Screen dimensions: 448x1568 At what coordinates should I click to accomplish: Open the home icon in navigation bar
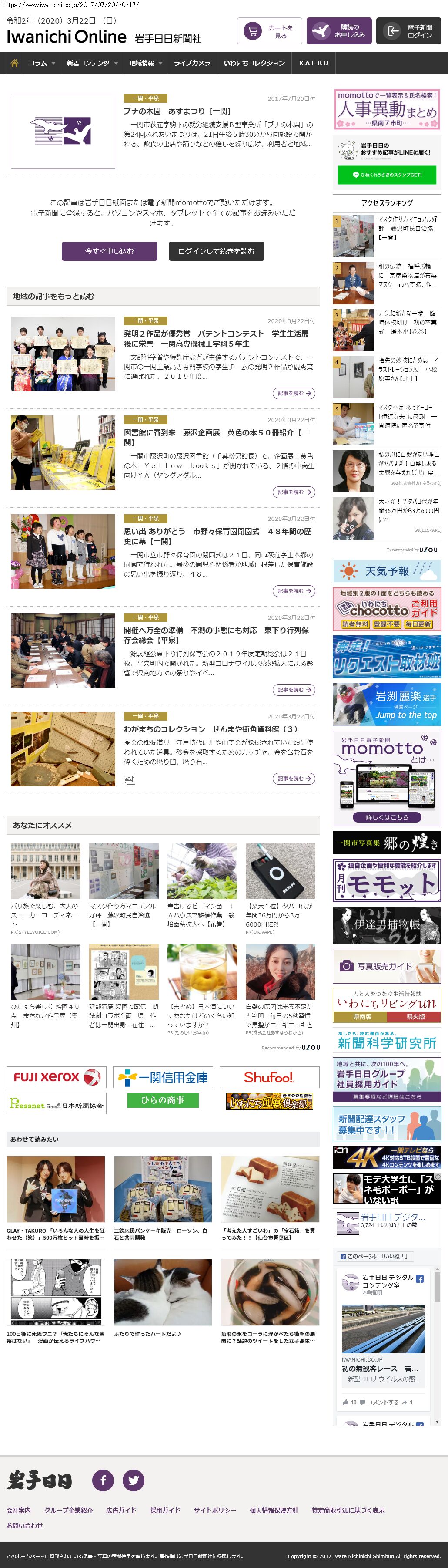(x=15, y=63)
